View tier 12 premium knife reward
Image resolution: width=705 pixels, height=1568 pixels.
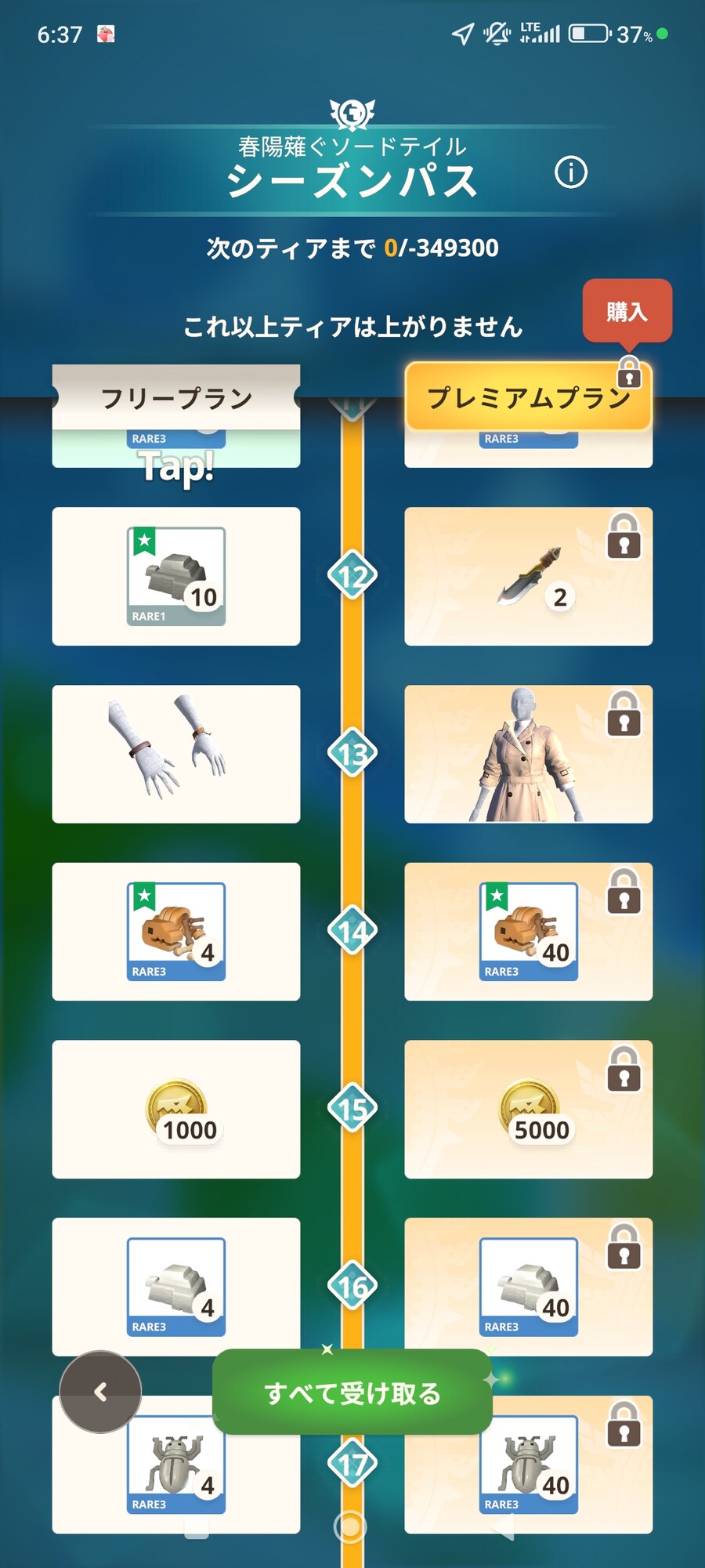click(528, 576)
